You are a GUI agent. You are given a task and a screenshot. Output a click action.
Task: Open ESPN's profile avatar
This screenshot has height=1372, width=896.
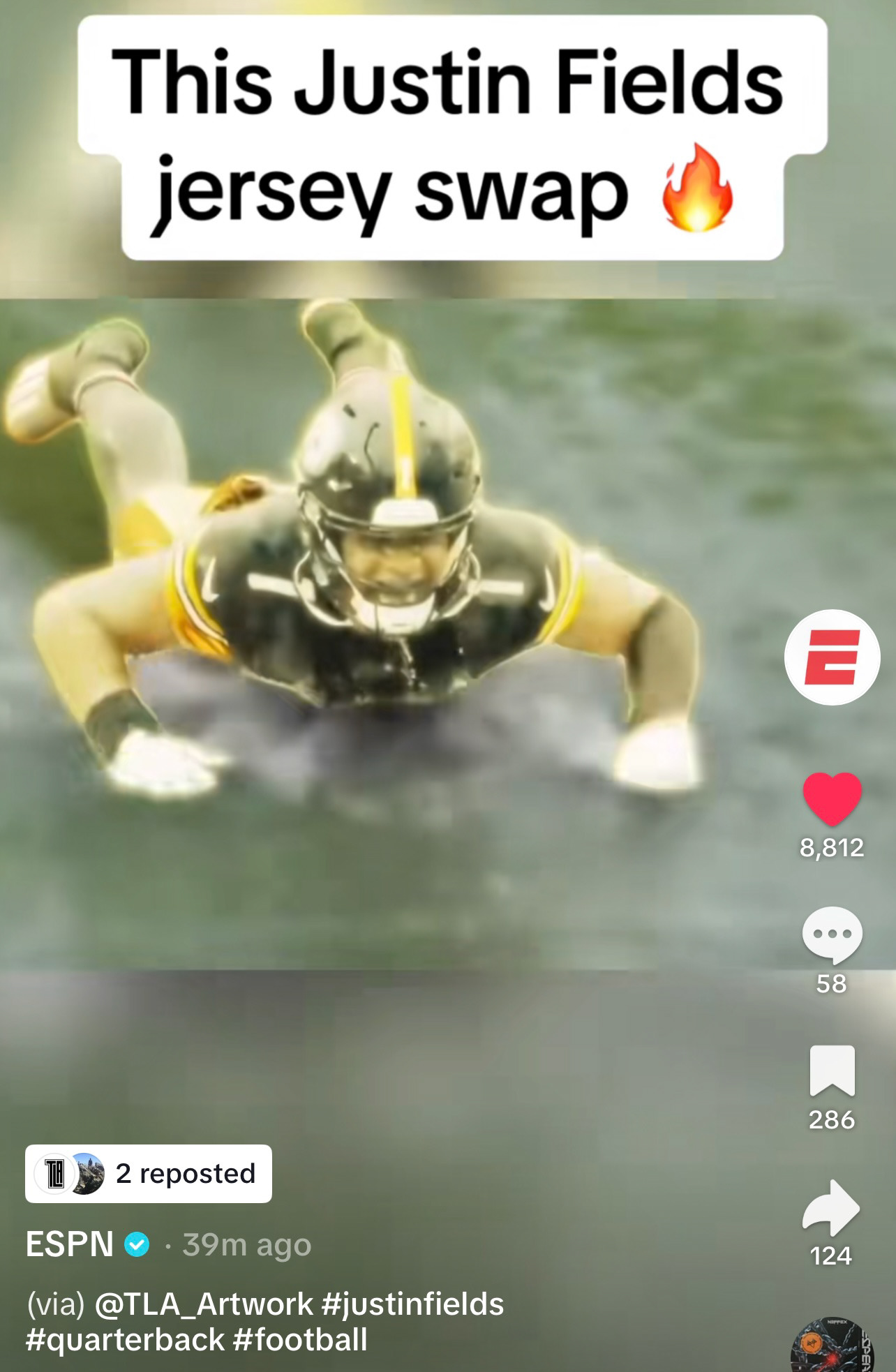pyautogui.click(x=832, y=657)
